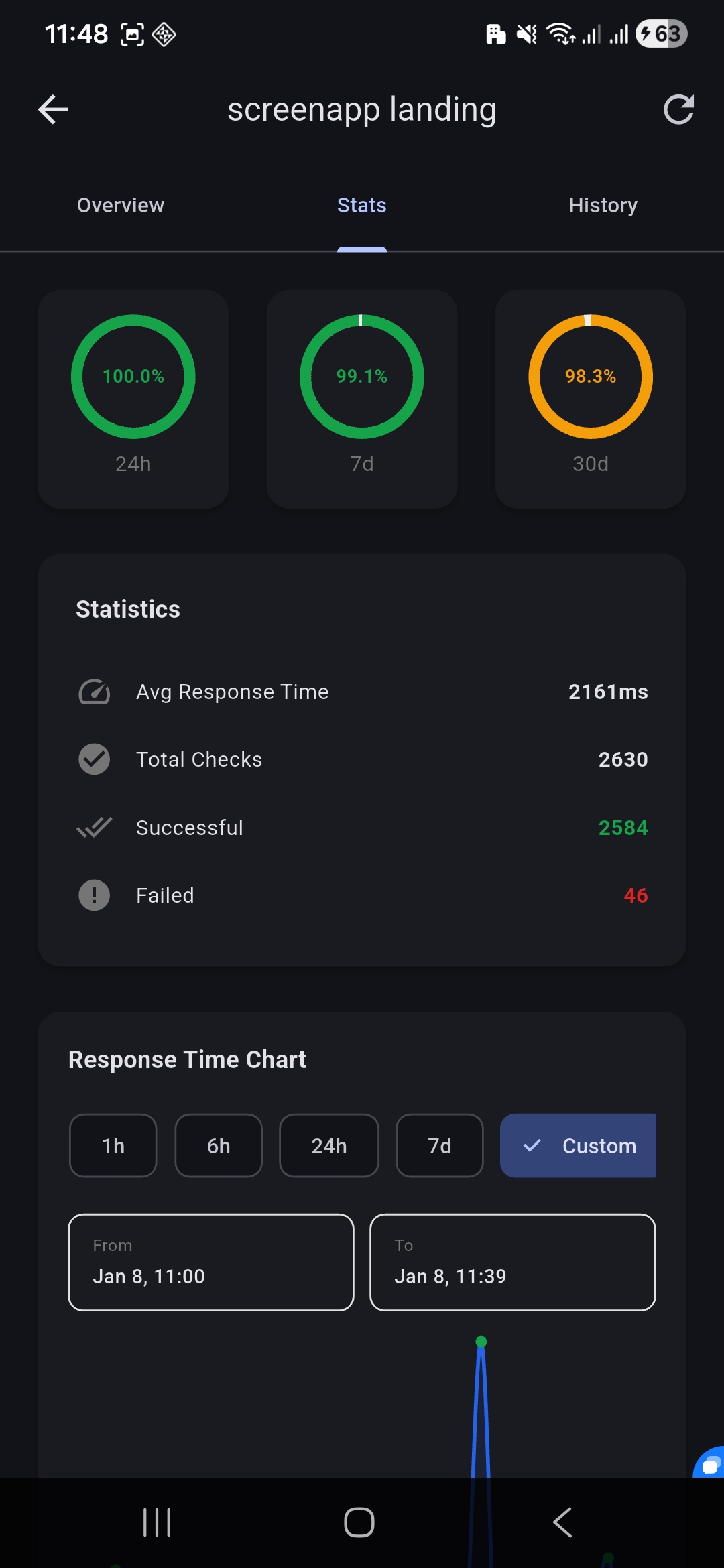724x1568 pixels.
Task: Click the Successful double-check icon
Action: tap(94, 828)
